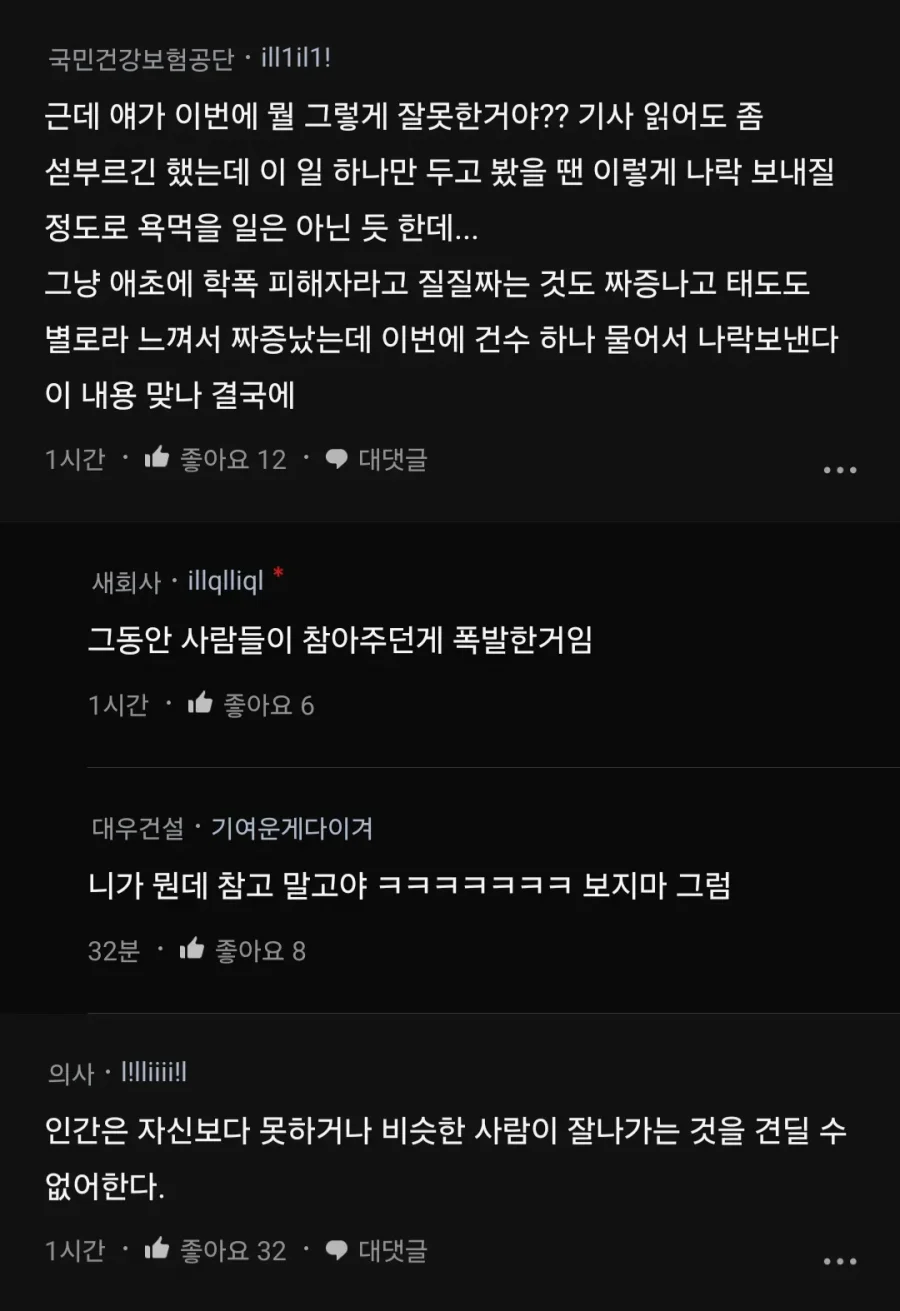Like the 국민건강보험공단 comment
Image resolution: width=900 pixels, height=1311 pixels.
tap(157, 459)
